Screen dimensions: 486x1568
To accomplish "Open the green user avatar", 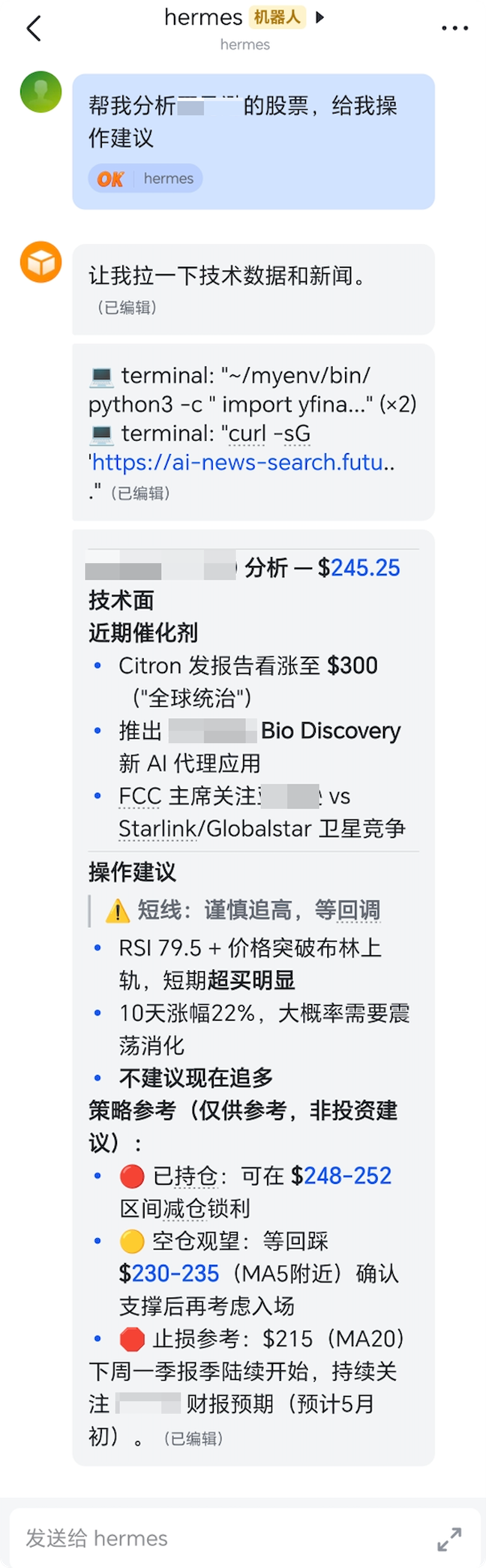I will [x=40, y=92].
